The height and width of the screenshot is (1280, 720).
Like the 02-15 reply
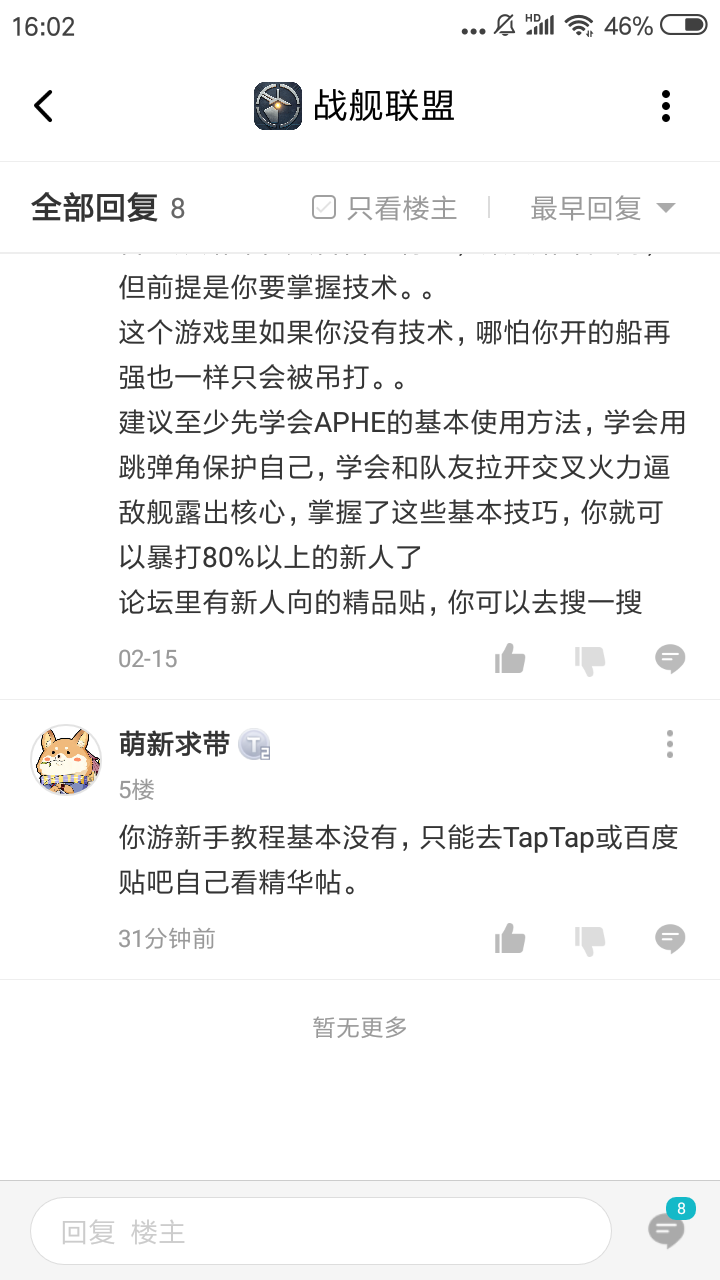pos(509,658)
